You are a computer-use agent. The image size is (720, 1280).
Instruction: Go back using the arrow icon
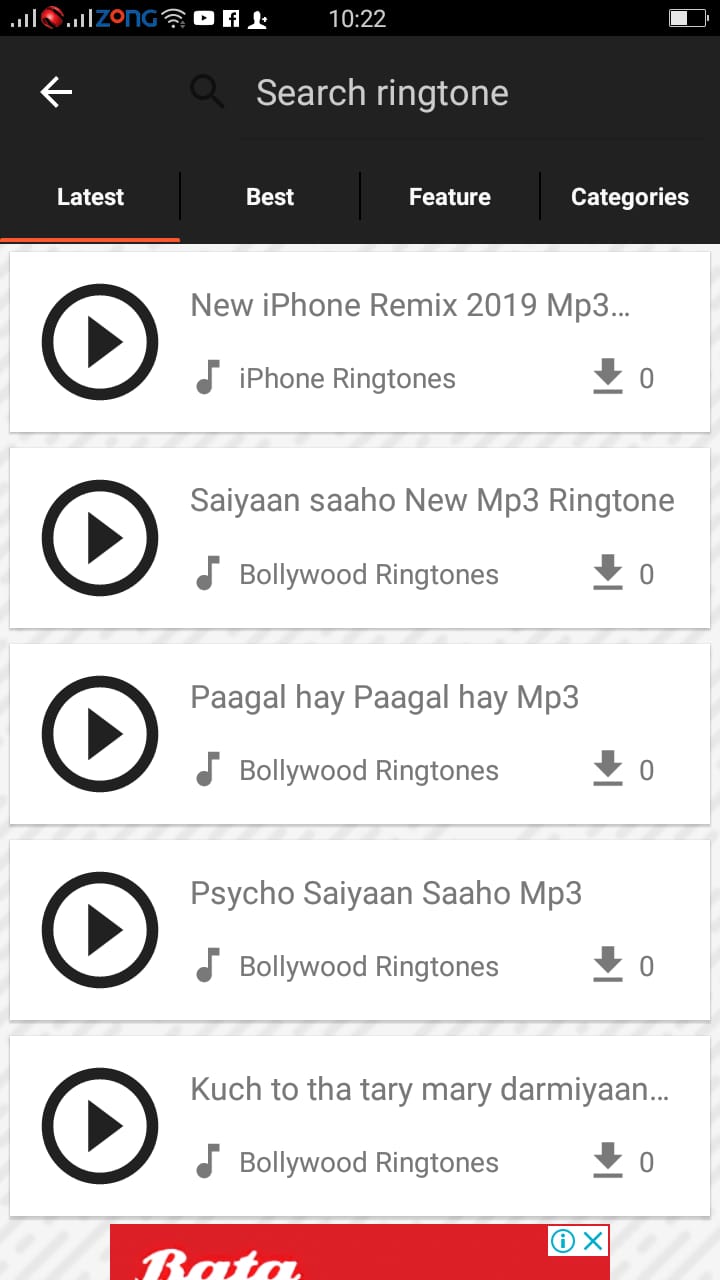click(56, 92)
